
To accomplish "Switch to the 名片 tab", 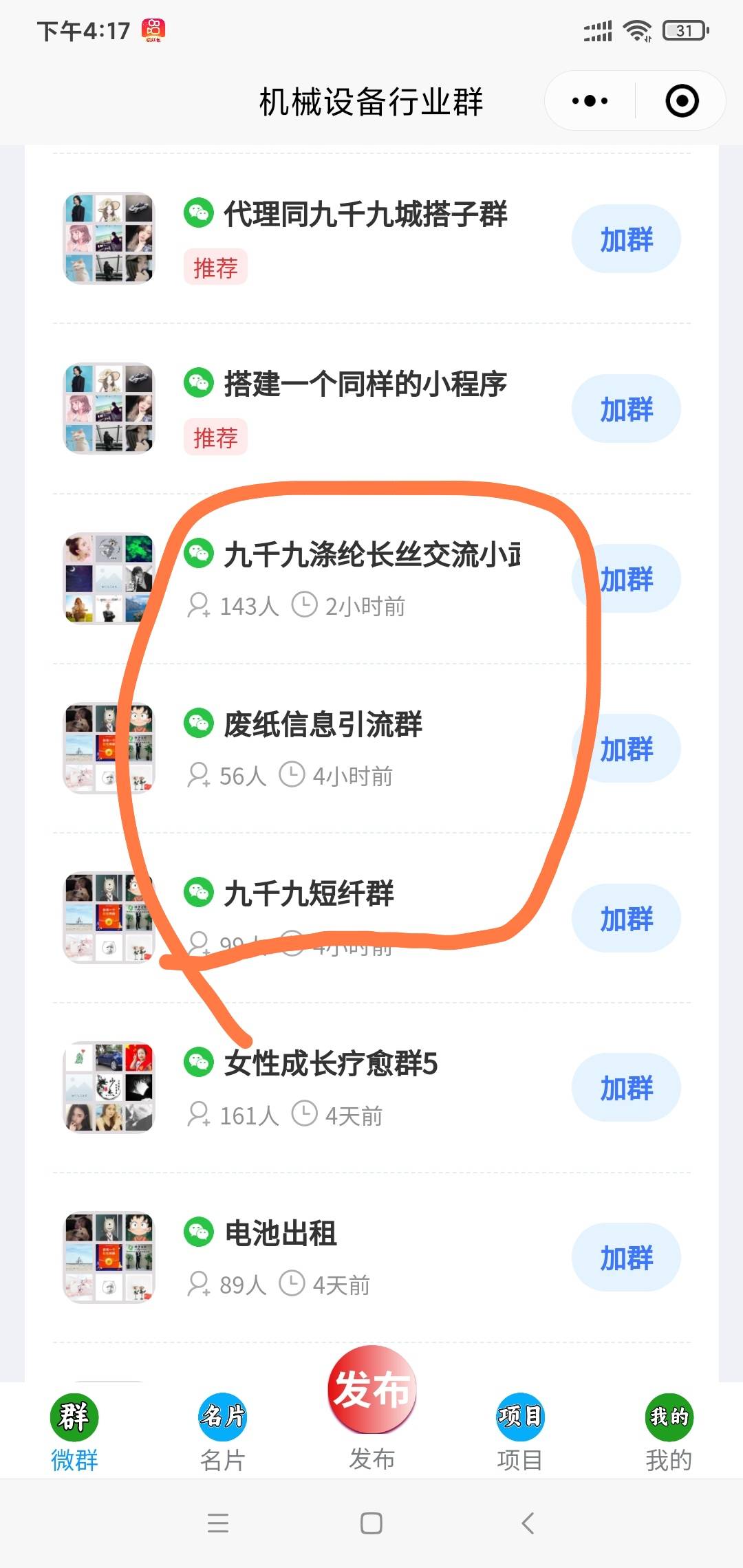I will (223, 1430).
